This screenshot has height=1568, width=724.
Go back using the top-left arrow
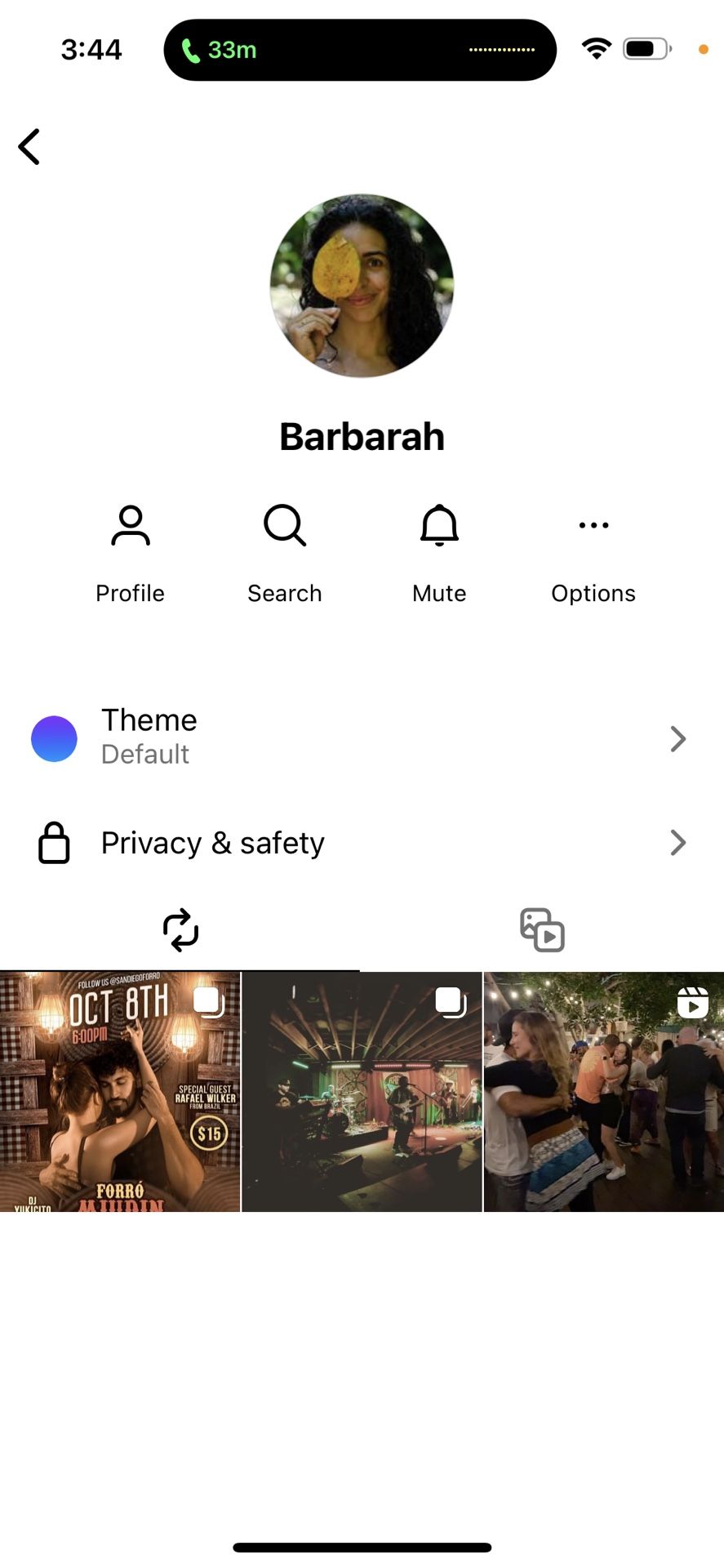coord(29,147)
